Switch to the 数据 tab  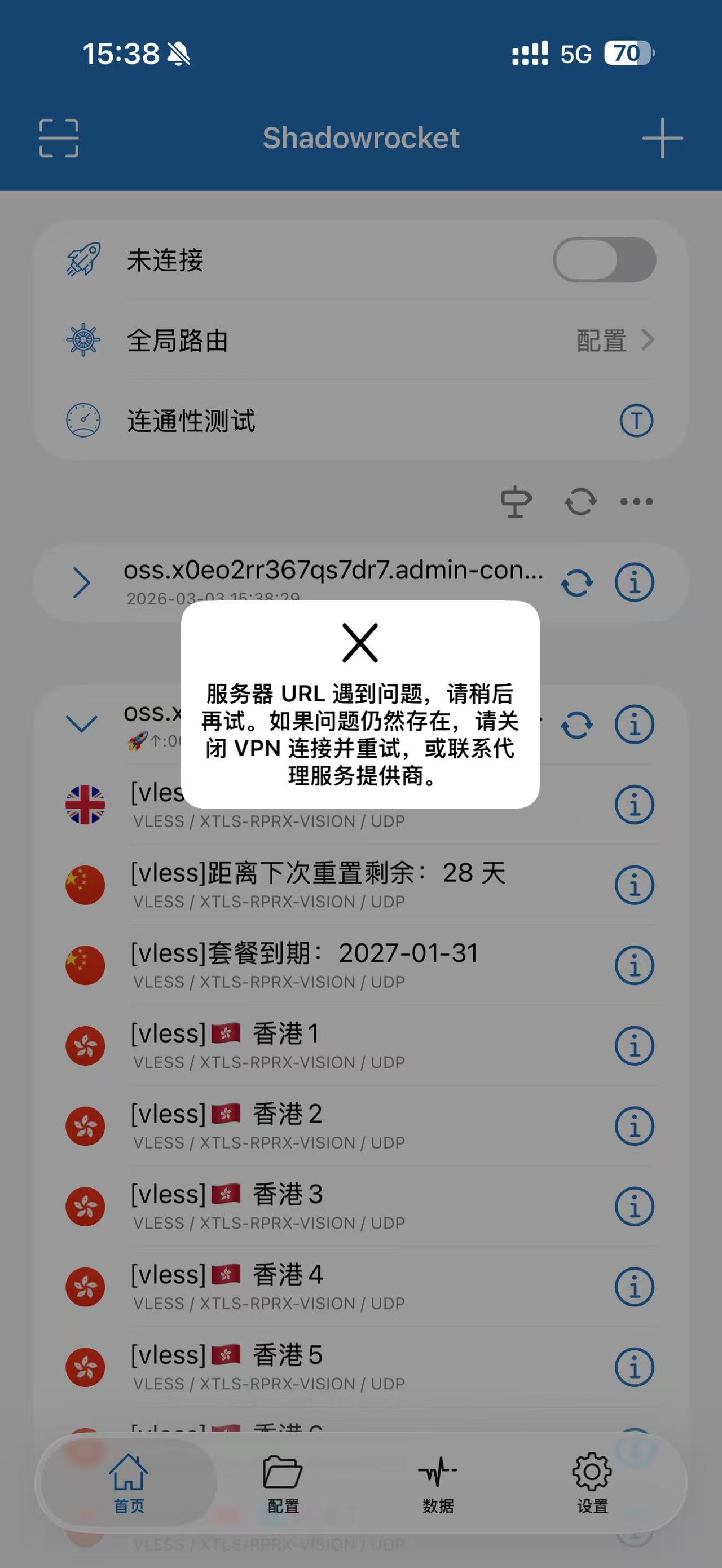click(x=438, y=1484)
